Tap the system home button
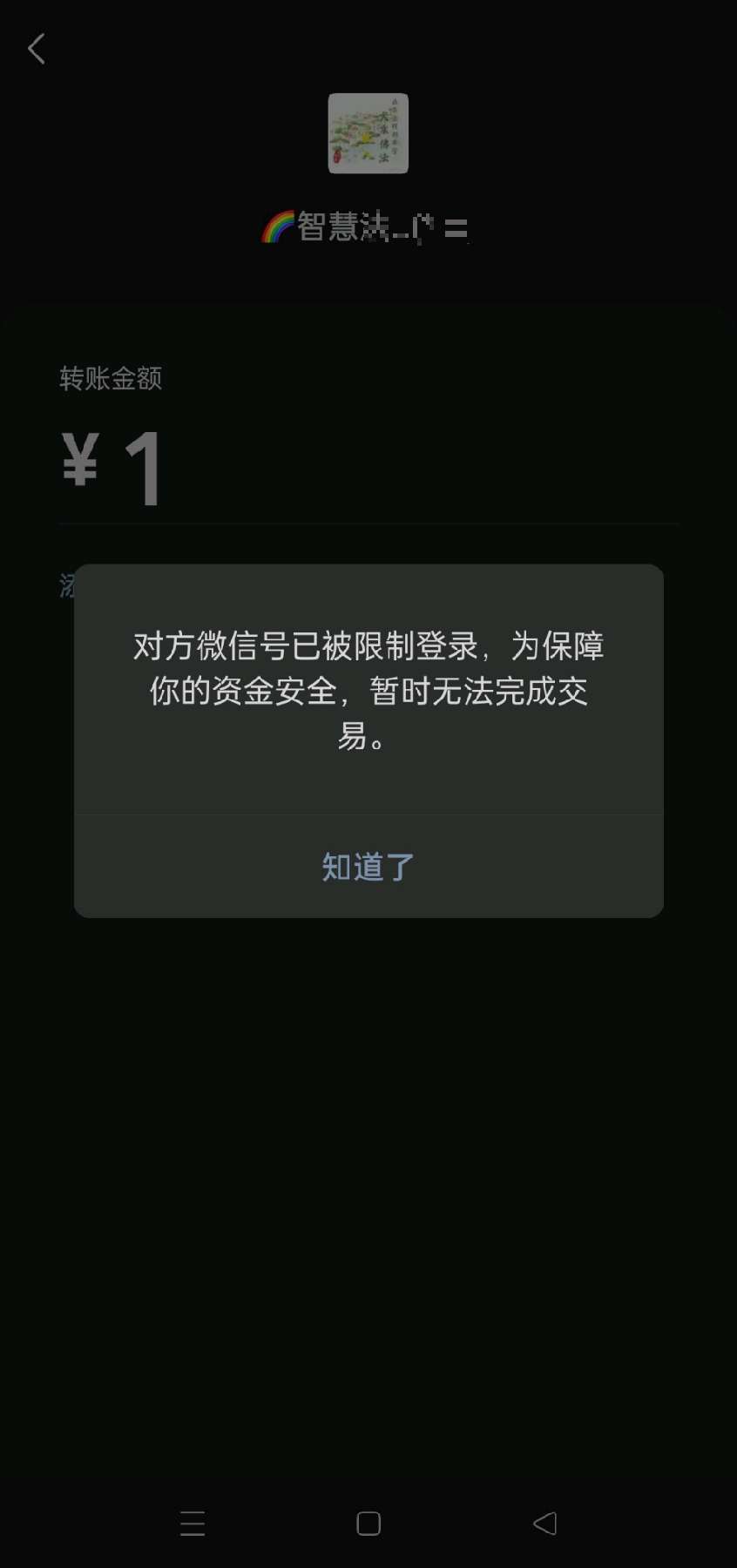 click(x=368, y=1524)
